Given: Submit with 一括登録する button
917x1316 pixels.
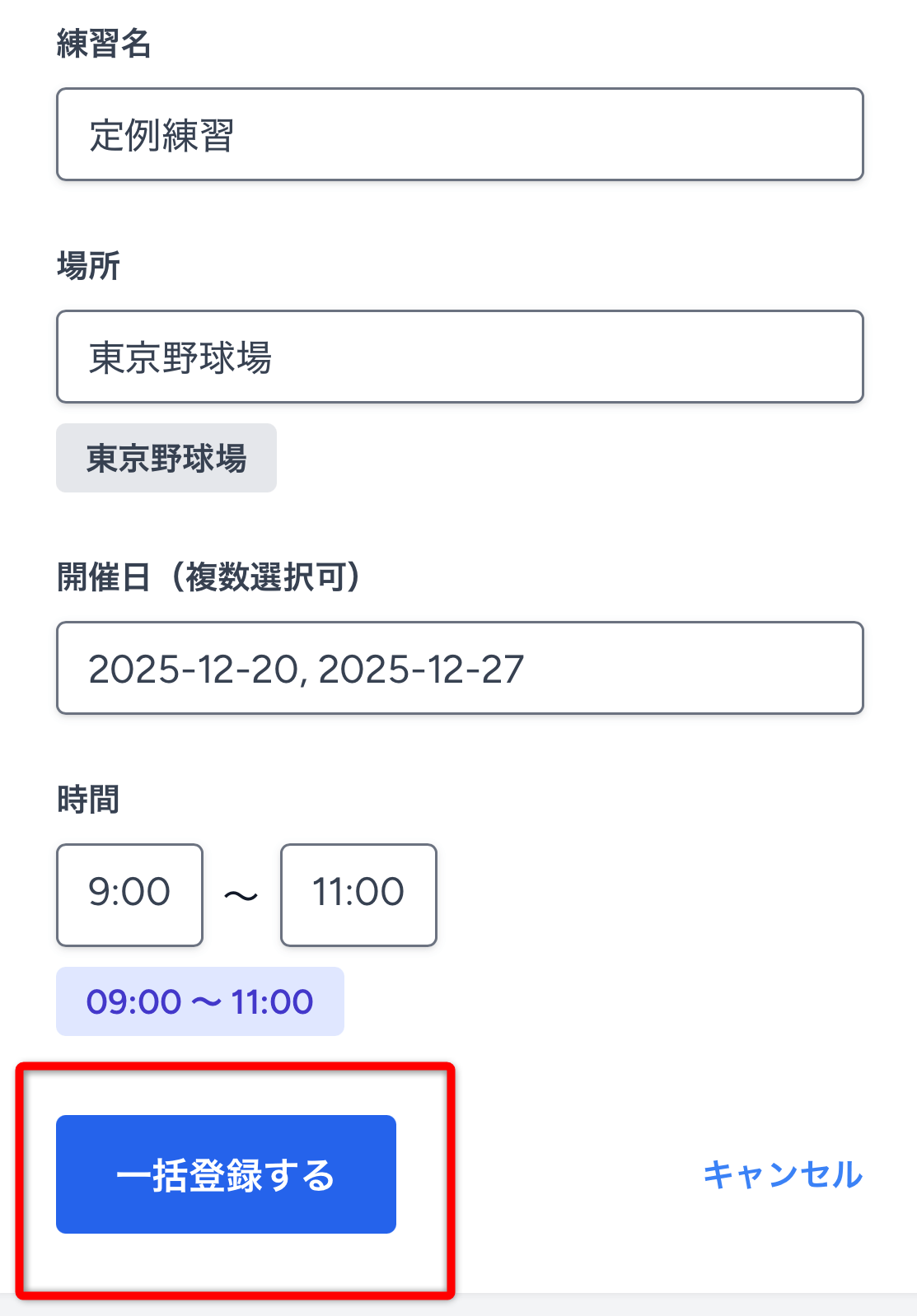Looking at the screenshot, I should [226, 1174].
